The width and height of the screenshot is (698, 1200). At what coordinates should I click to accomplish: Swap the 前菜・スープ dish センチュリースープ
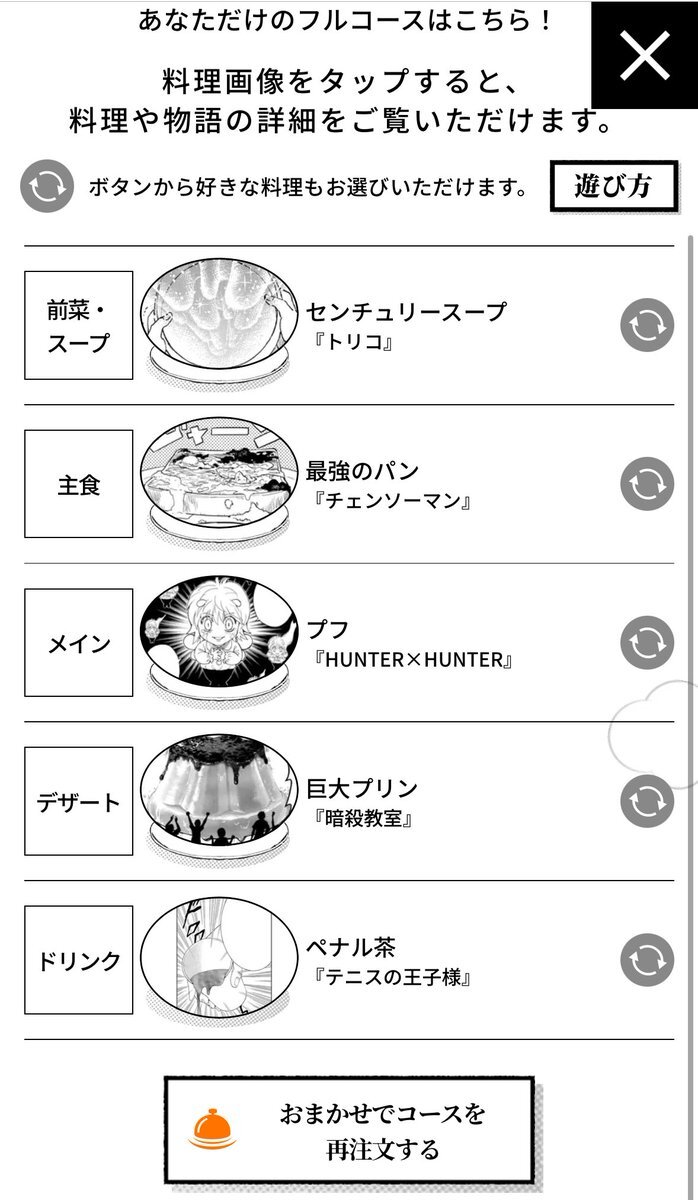pyautogui.click(x=646, y=325)
